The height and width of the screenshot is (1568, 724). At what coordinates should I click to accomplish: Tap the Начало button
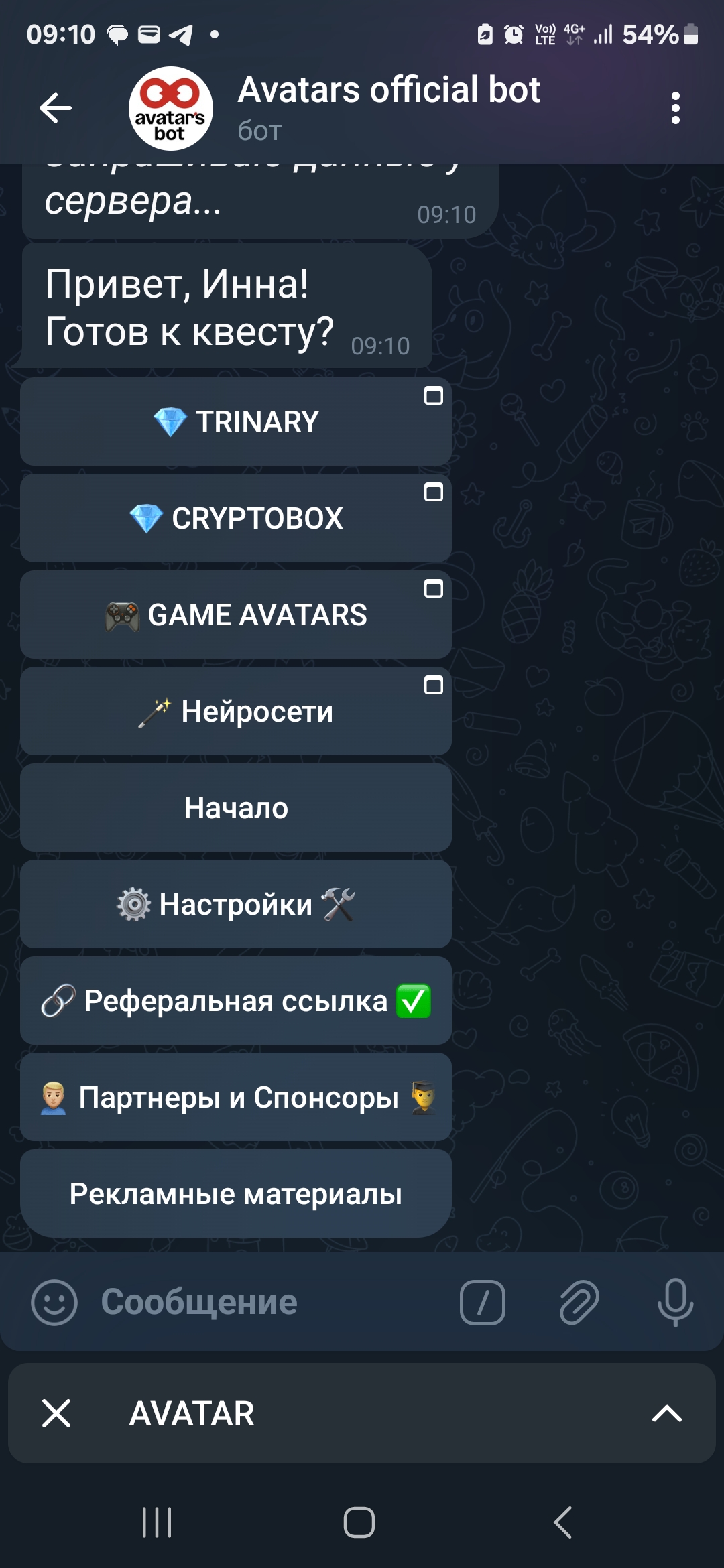[236, 807]
